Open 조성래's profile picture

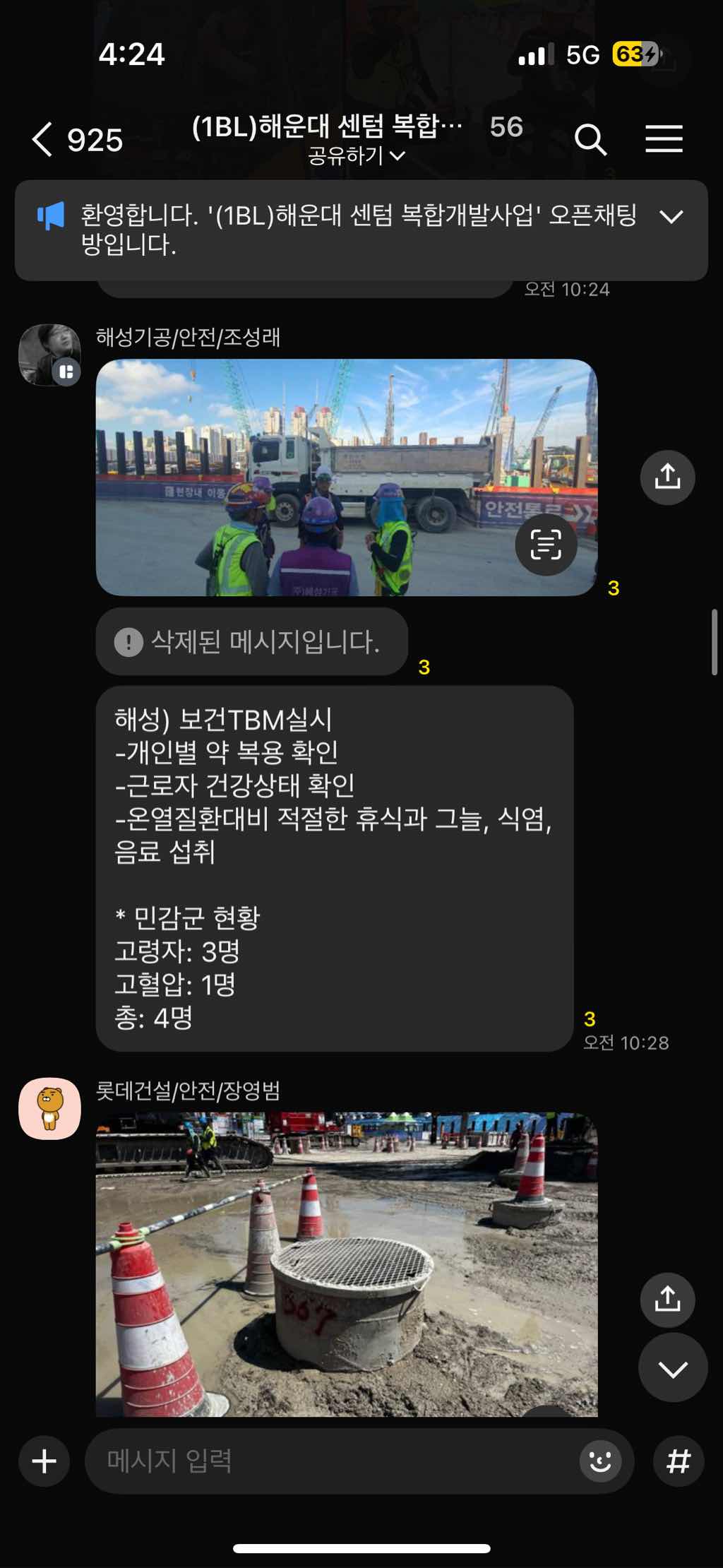[x=49, y=355]
